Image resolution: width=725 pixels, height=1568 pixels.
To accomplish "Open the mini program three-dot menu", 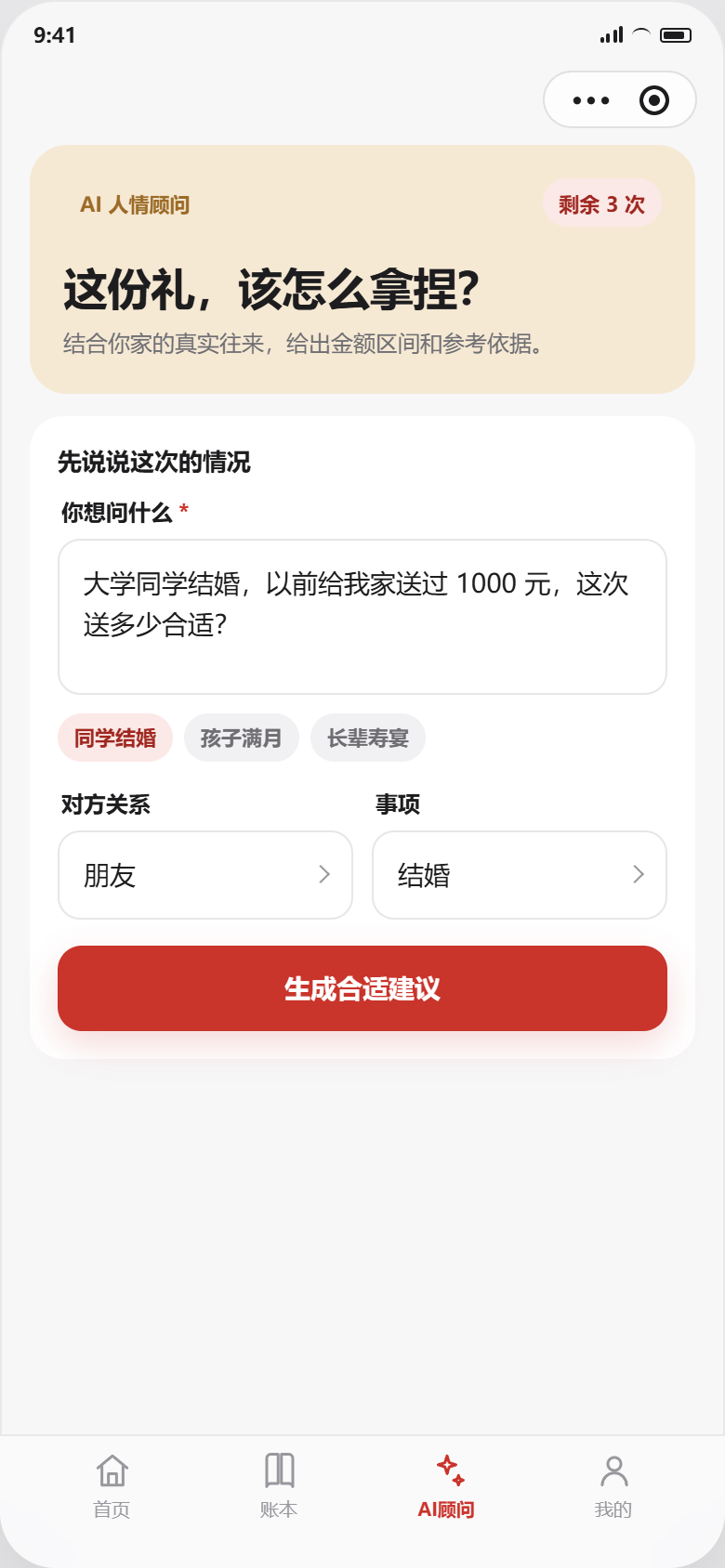I will click(x=591, y=100).
